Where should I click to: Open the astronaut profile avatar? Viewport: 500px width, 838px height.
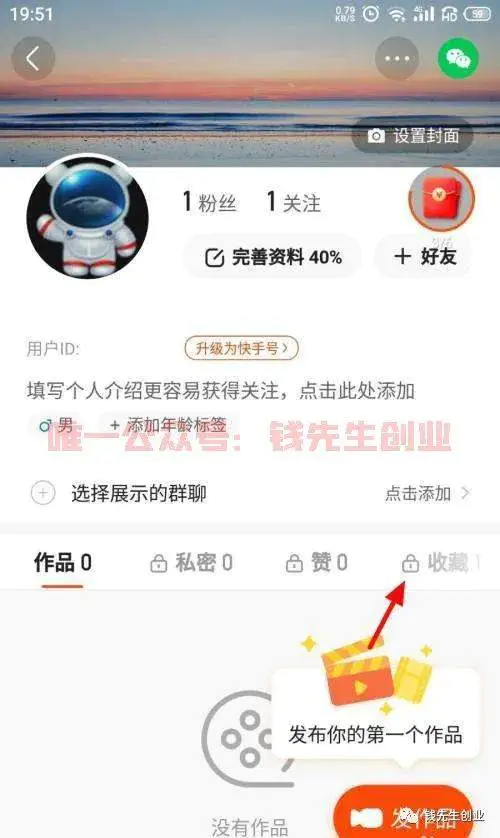(x=88, y=216)
